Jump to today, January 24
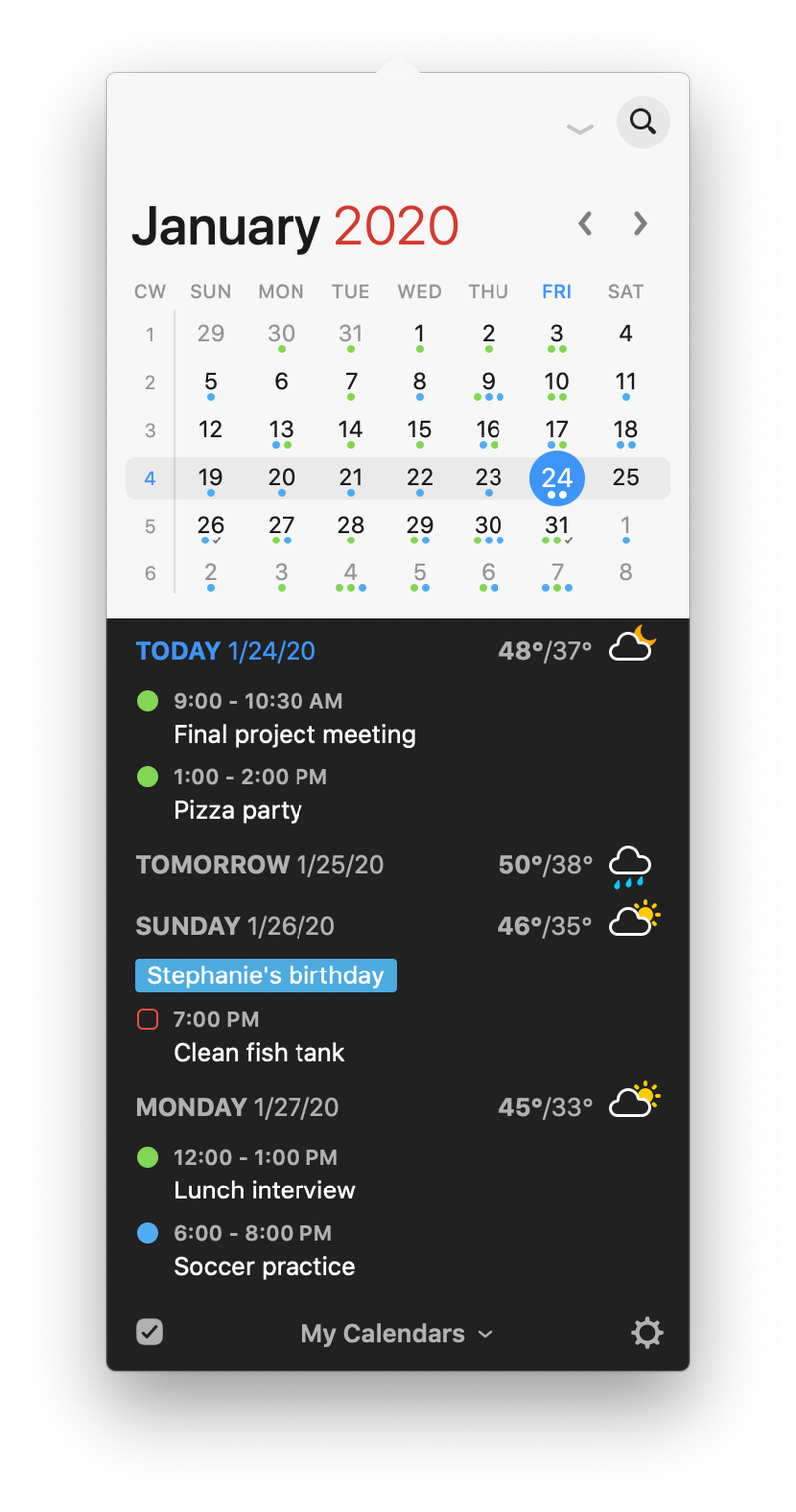The width and height of the screenshot is (796, 1512). pos(556,478)
